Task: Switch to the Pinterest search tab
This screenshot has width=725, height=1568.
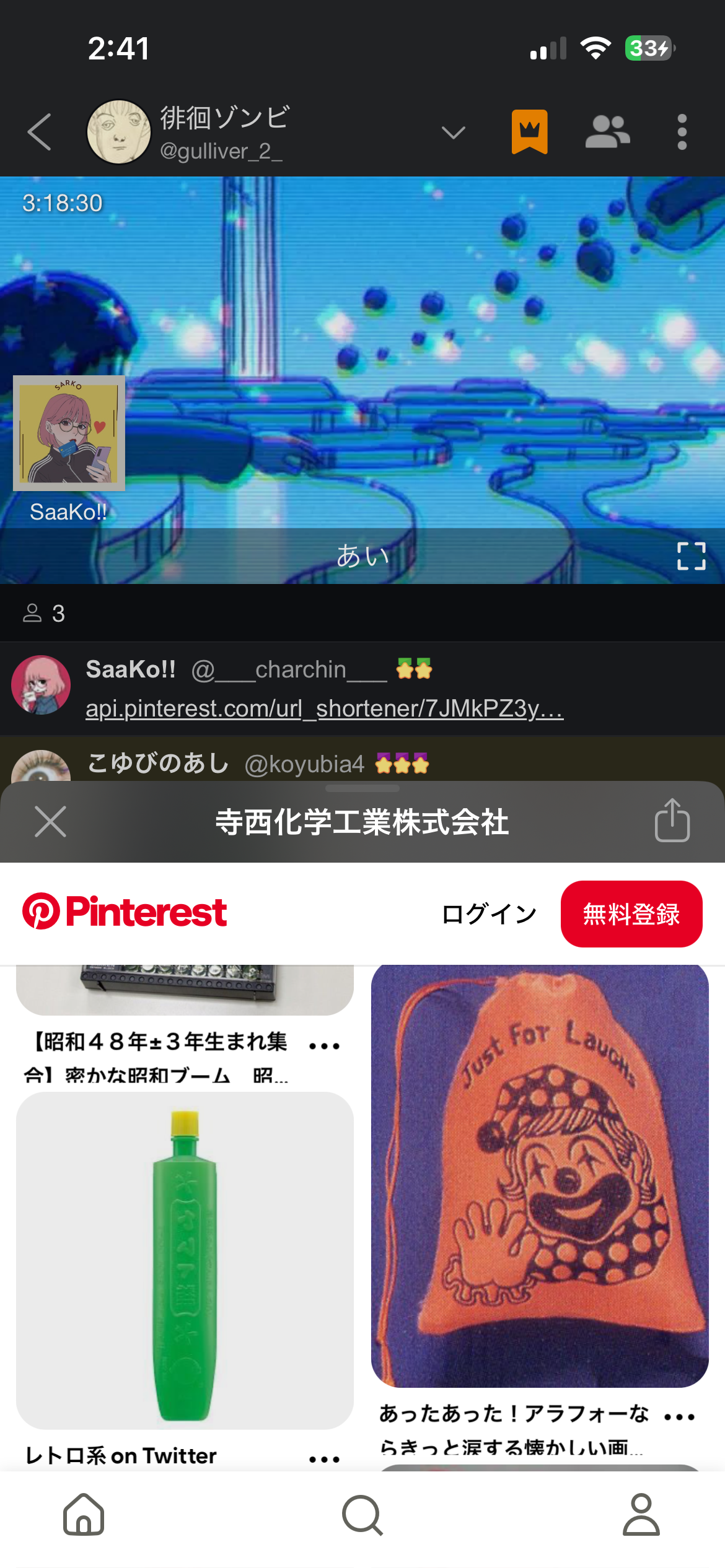Action: point(362,1515)
